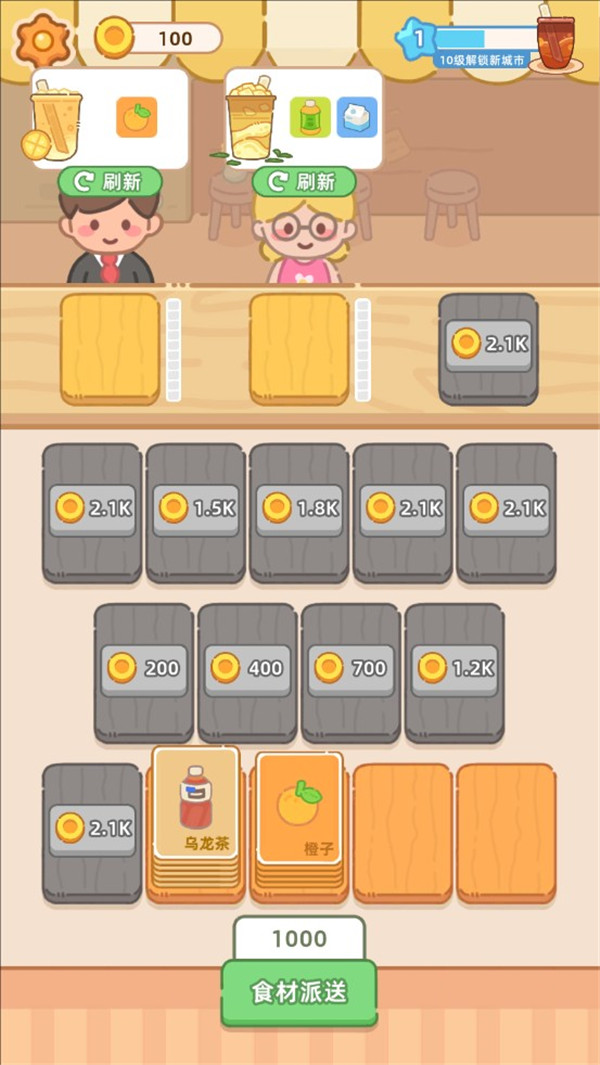Tap the 食材派送 delivery button
Image resolution: width=600 pixels, height=1065 pixels.
[x=299, y=992]
